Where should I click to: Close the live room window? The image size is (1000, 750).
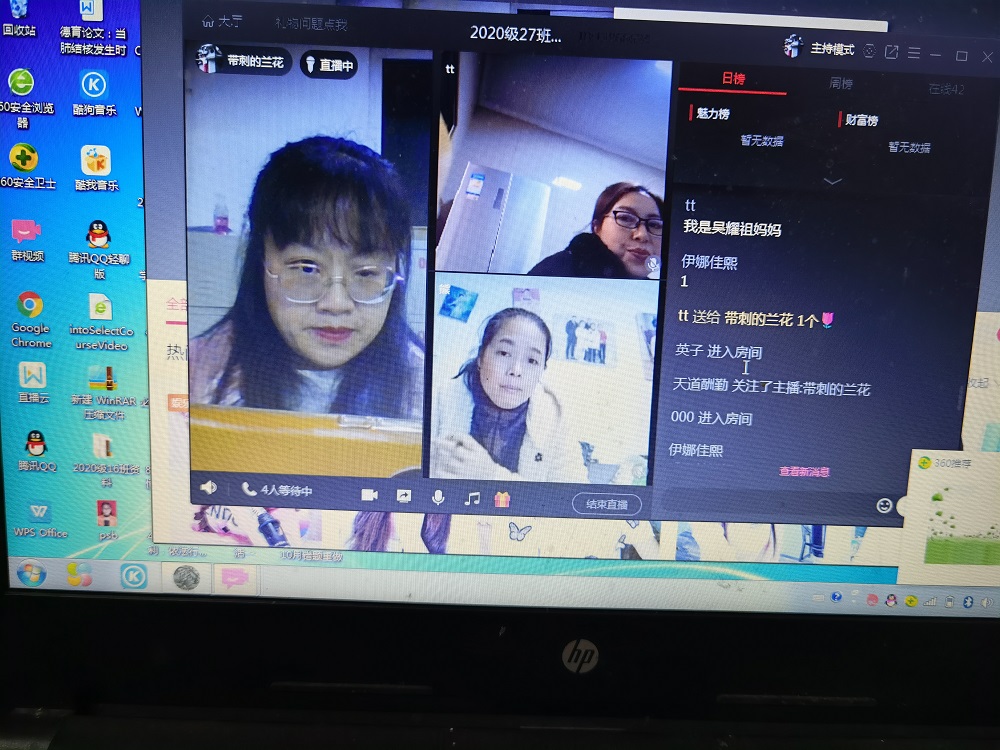[x=986, y=57]
